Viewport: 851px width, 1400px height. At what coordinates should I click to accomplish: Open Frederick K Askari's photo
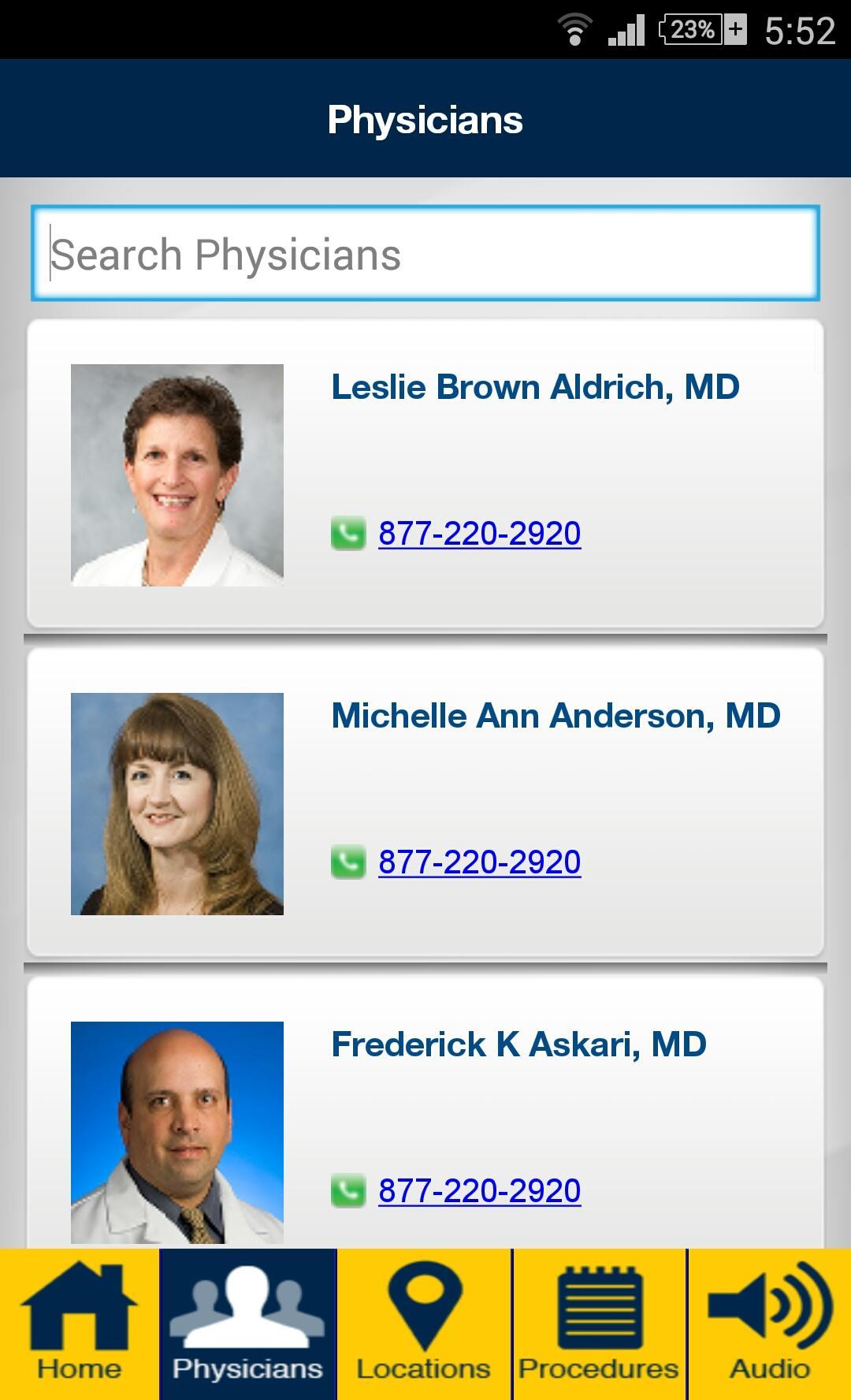coord(177,1135)
